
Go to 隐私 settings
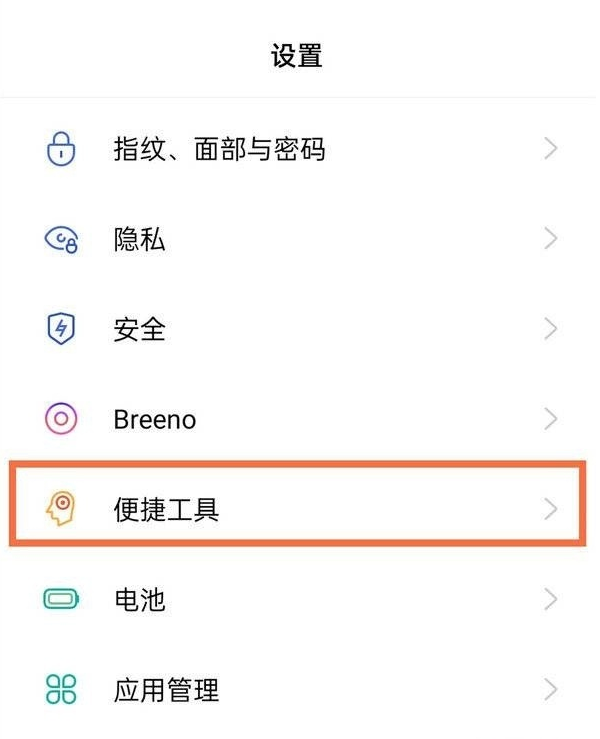click(140, 240)
